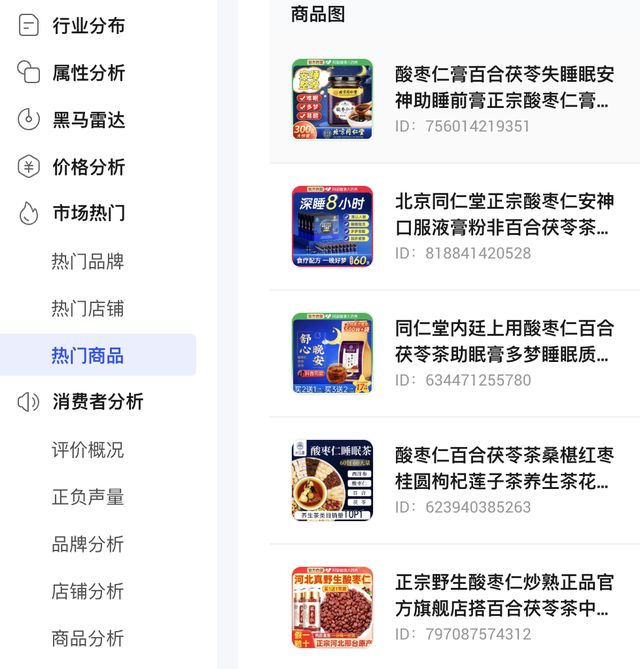
Task: Go to 商品分析 page
Action: pos(88,638)
